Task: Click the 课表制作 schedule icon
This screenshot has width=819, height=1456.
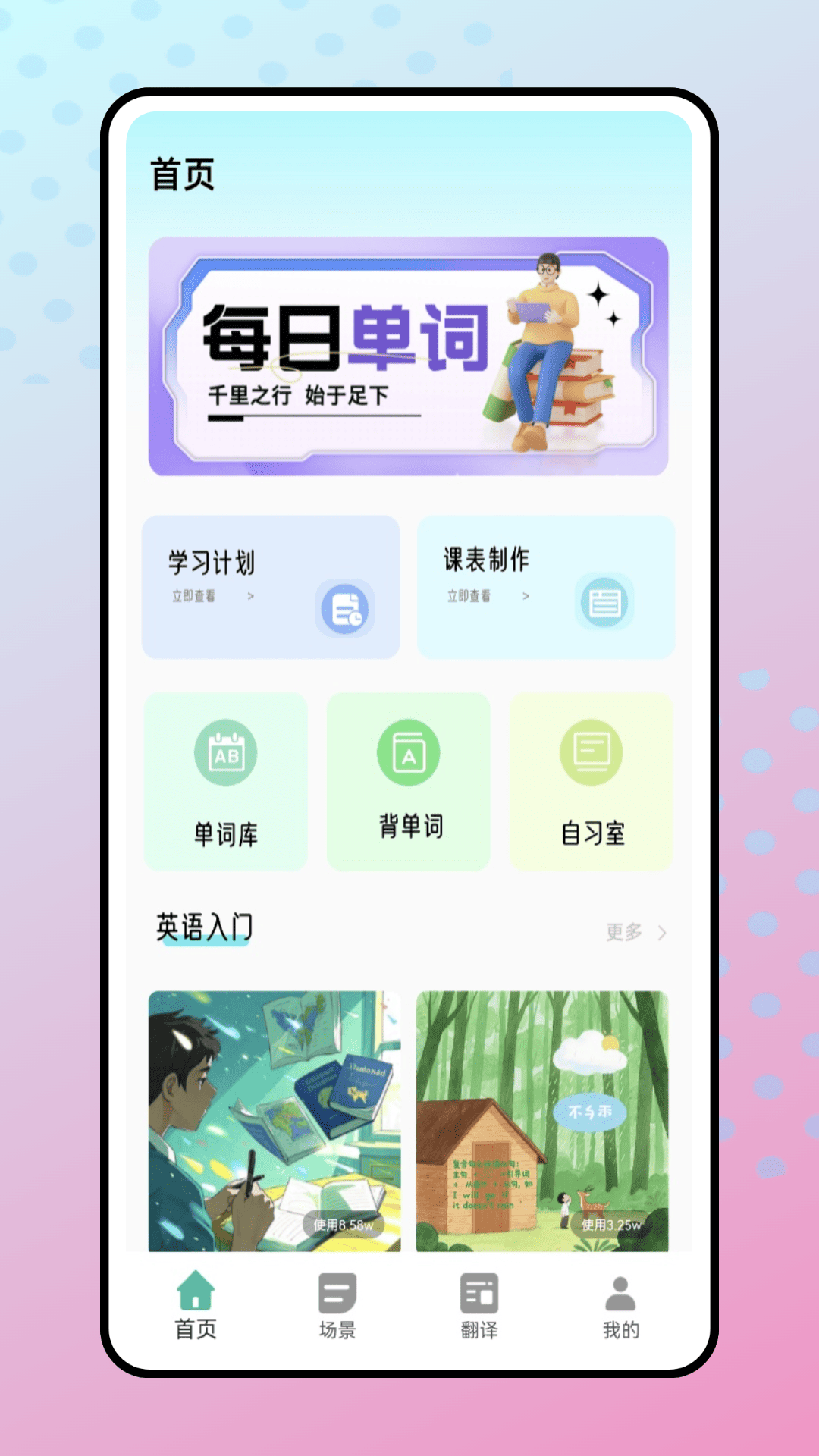Action: (x=604, y=603)
